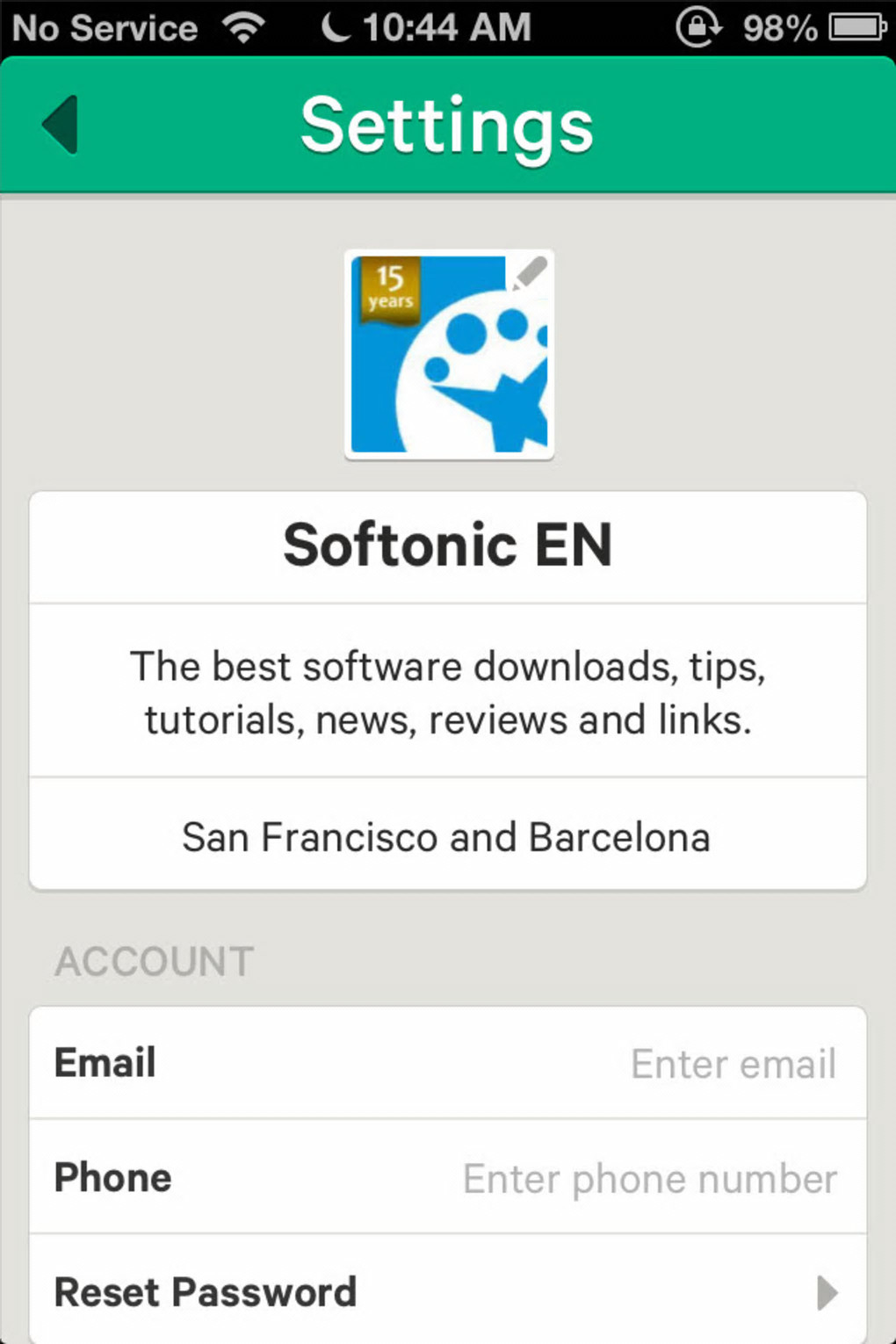Edit the Softonic EN name field

tap(447, 546)
